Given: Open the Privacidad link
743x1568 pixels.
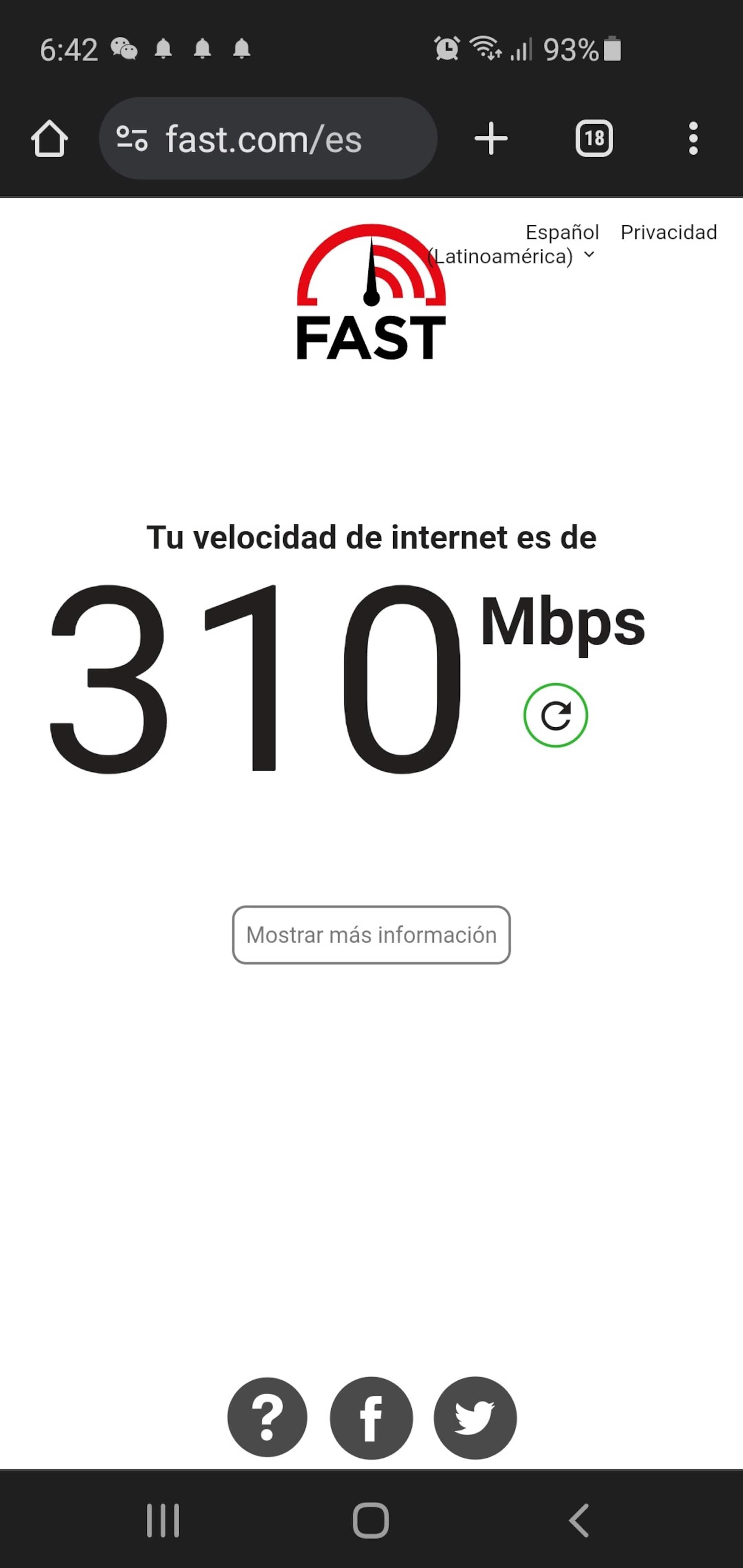Looking at the screenshot, I should 669,233.
